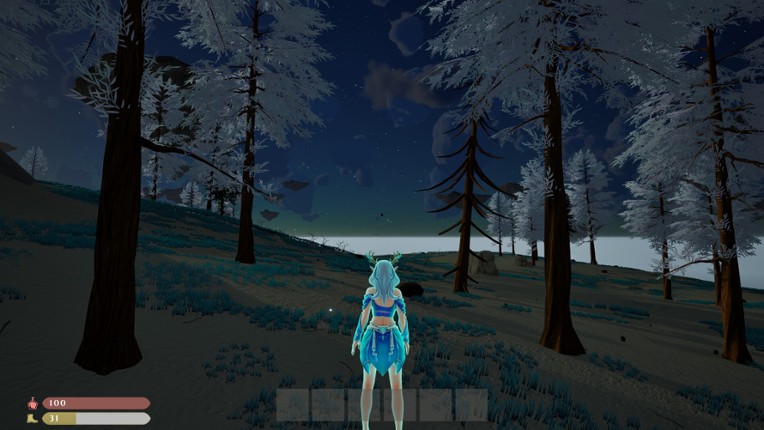Select the last empty hotbar slot

pos(472,405)
